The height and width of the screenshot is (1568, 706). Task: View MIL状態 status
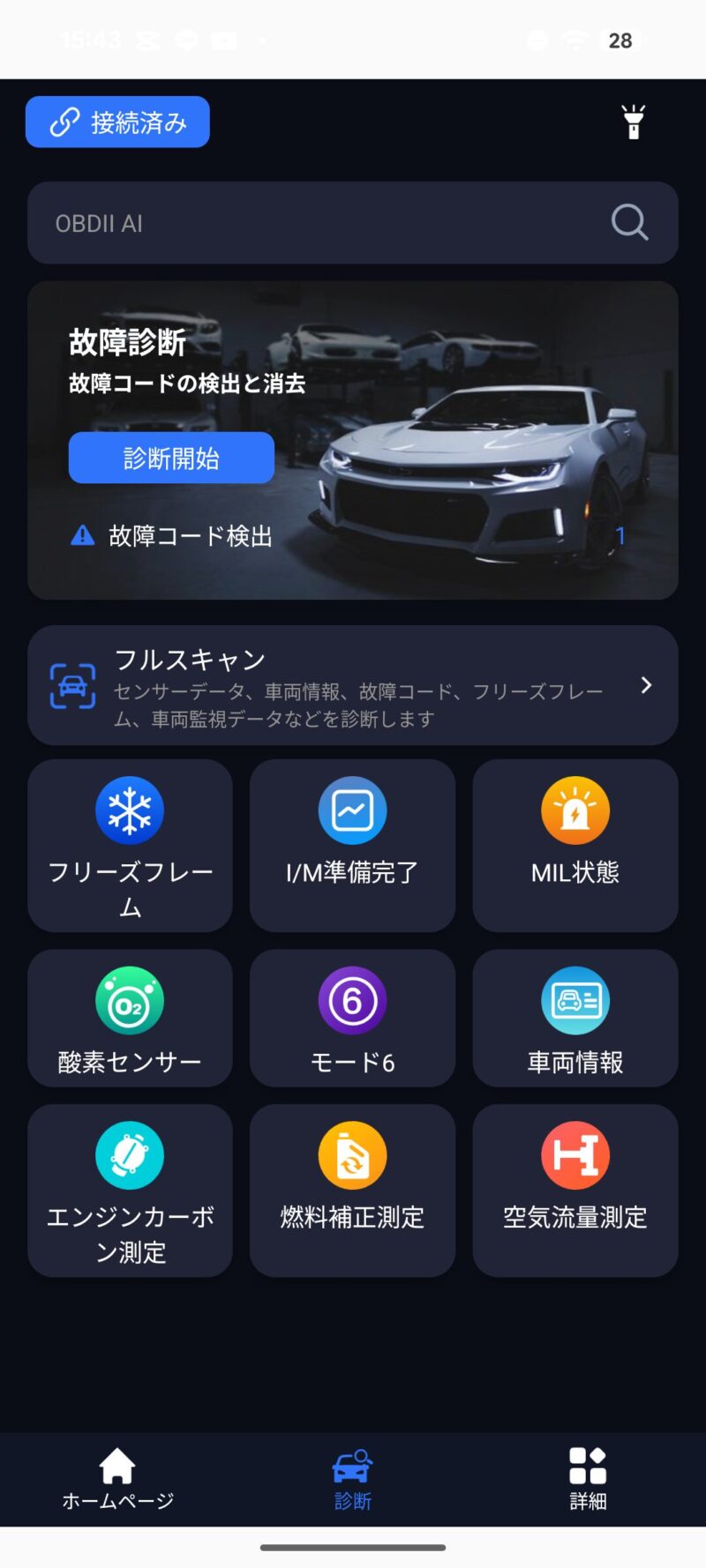tap(575, 845)
